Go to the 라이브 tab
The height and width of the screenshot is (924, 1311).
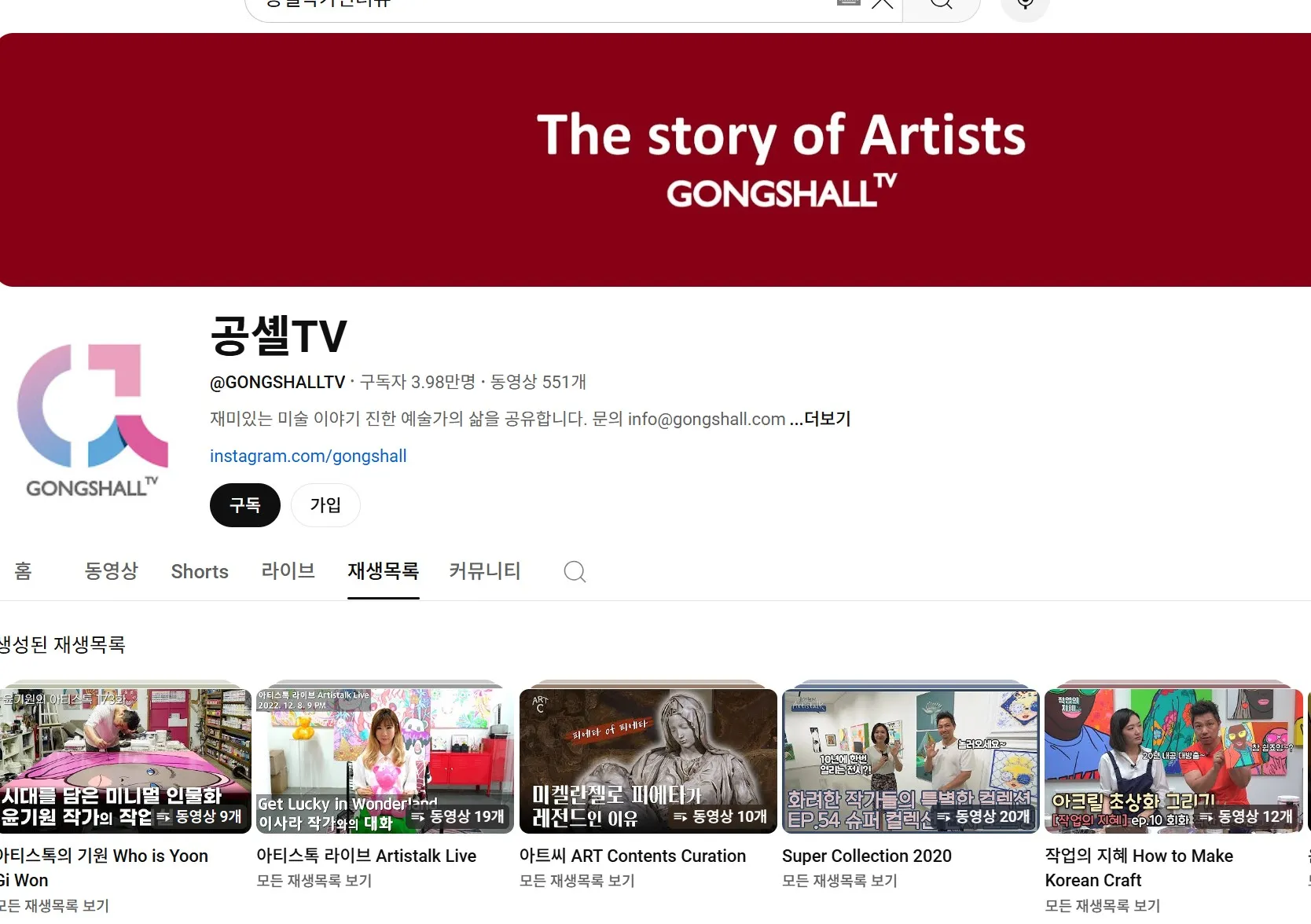288,571
